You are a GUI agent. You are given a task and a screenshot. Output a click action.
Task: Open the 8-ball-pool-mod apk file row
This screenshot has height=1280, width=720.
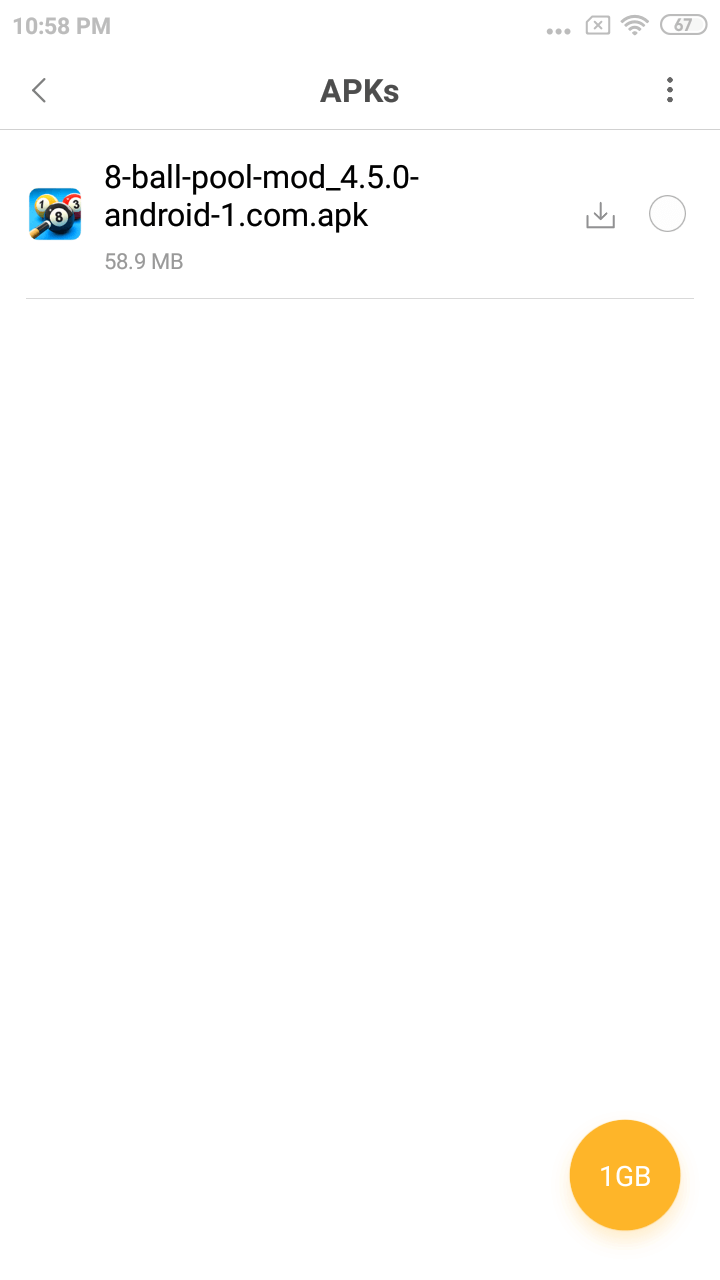click(300, 215)
